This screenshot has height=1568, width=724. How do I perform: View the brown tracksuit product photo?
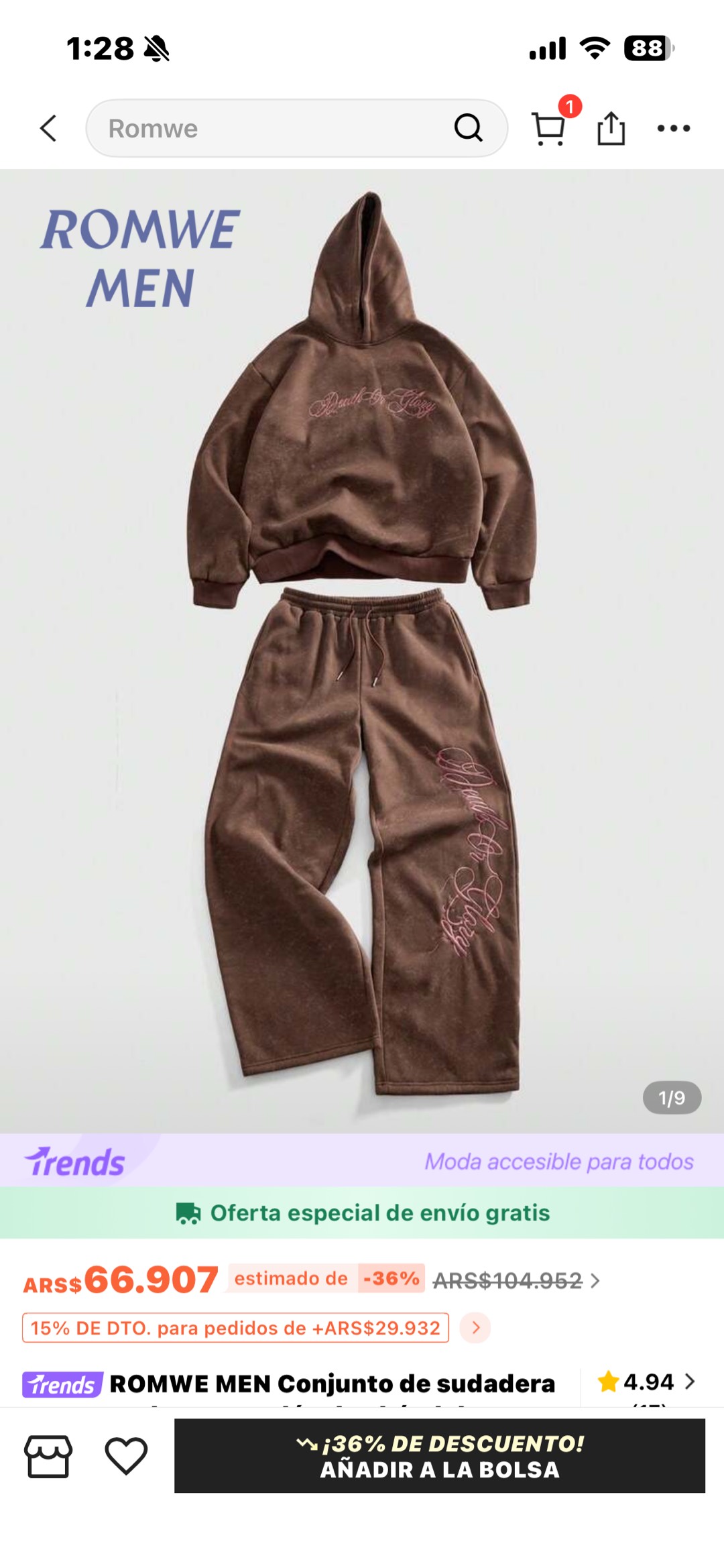(362, 644)
